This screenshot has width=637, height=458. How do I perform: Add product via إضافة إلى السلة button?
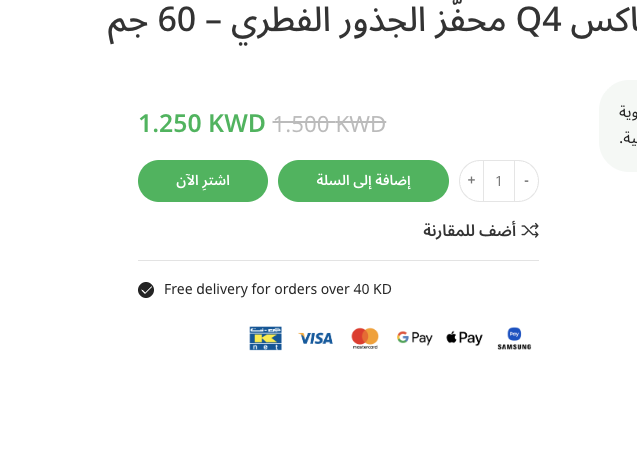tap(363, 181)
